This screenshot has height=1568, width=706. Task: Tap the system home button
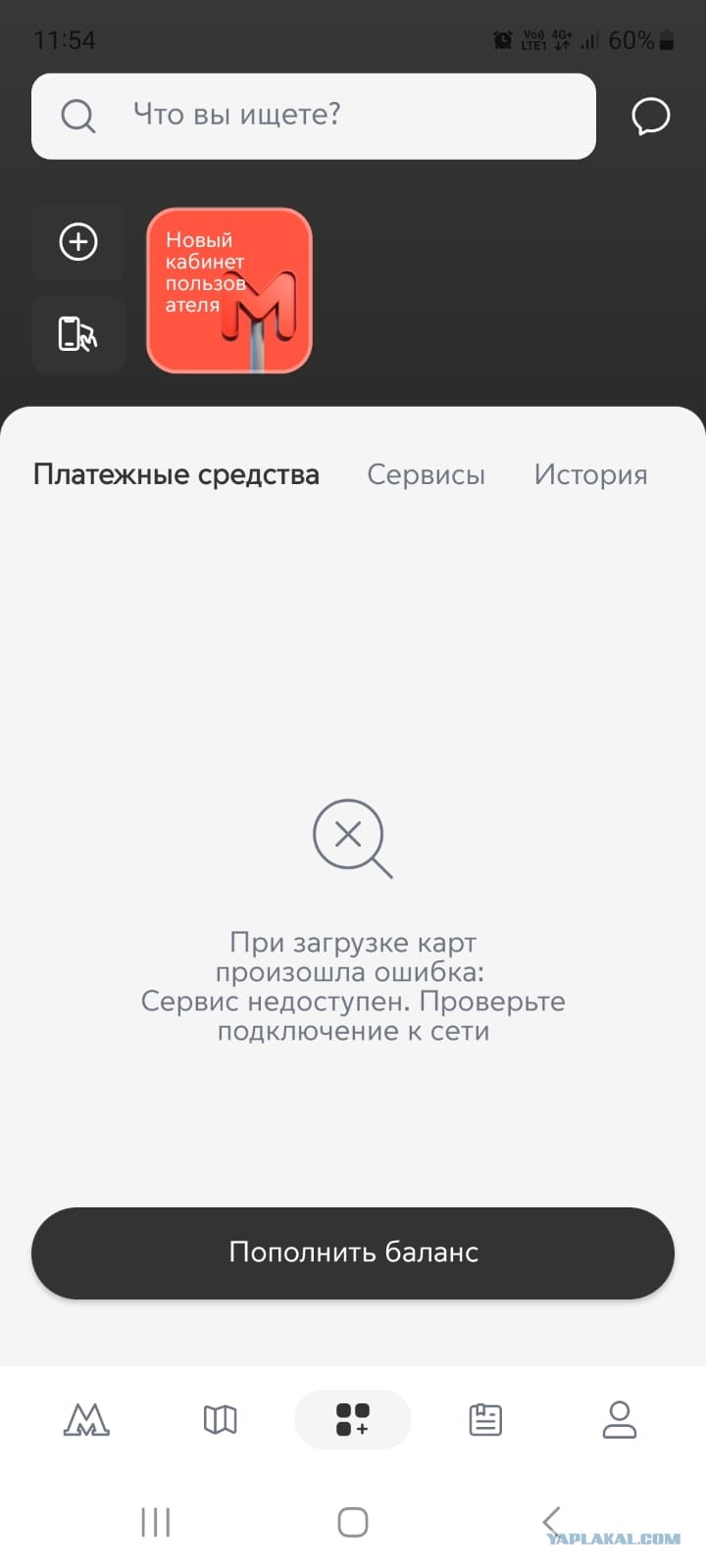point(353,1522)
